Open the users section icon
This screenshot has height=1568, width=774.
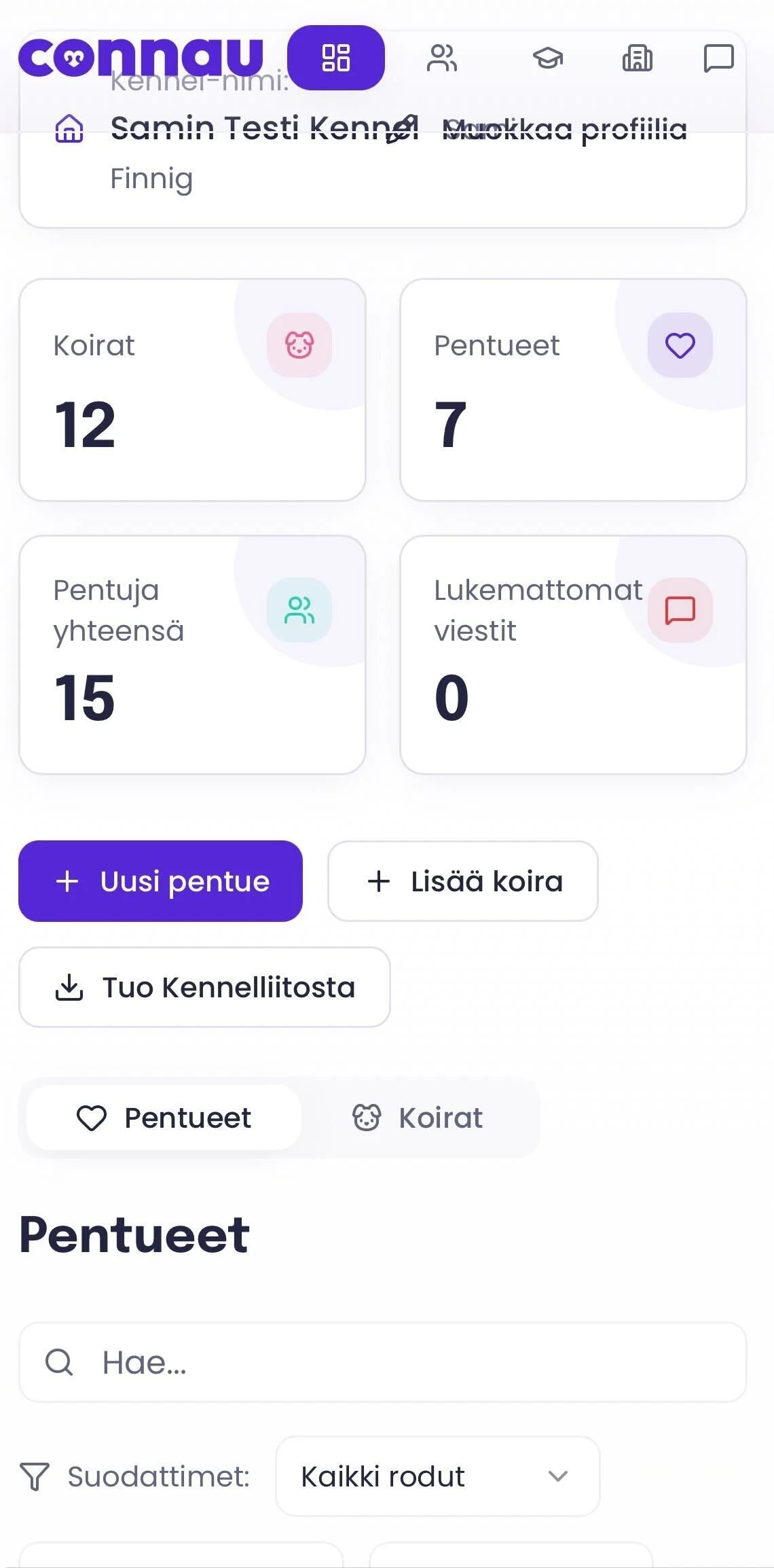click(442, 58)
